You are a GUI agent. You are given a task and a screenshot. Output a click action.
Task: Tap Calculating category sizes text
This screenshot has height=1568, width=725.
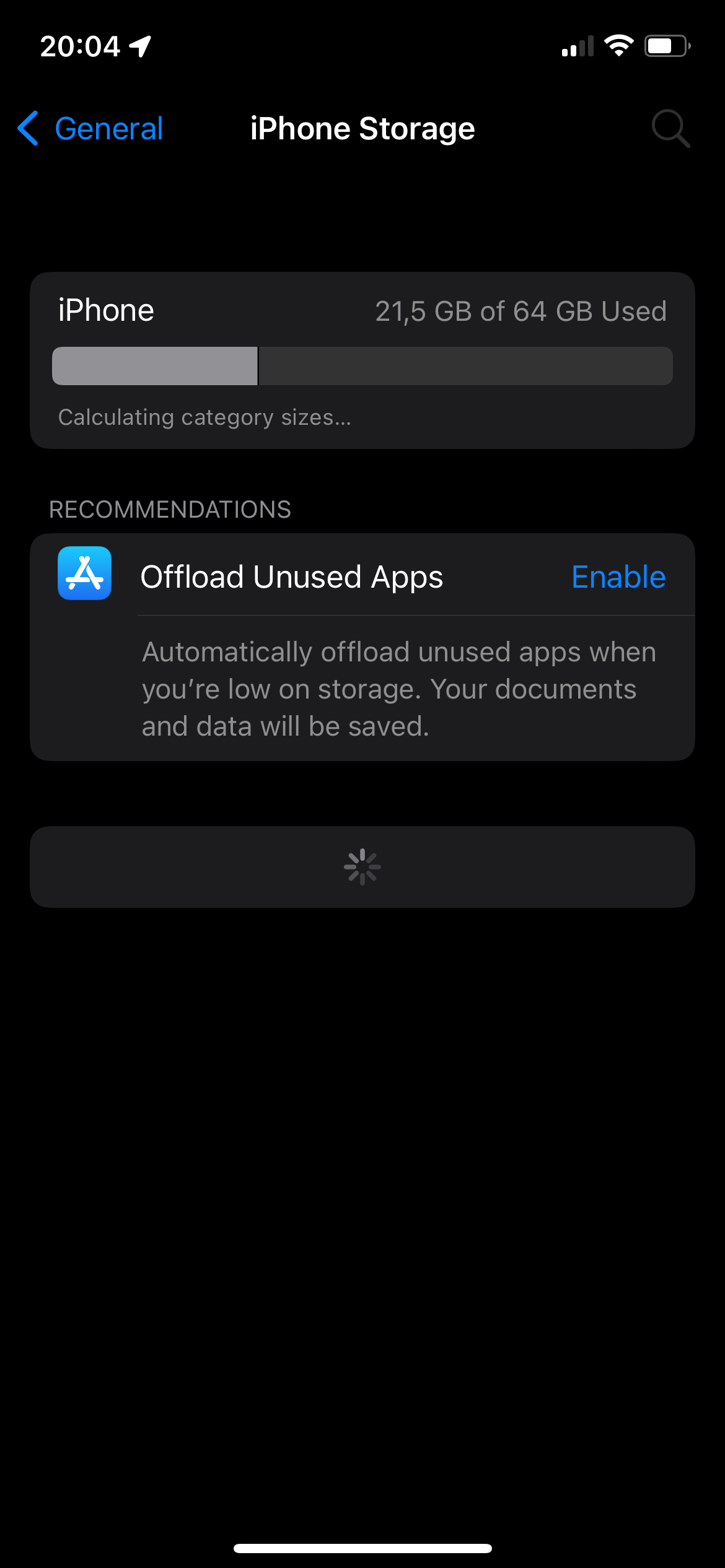(204, 418)
